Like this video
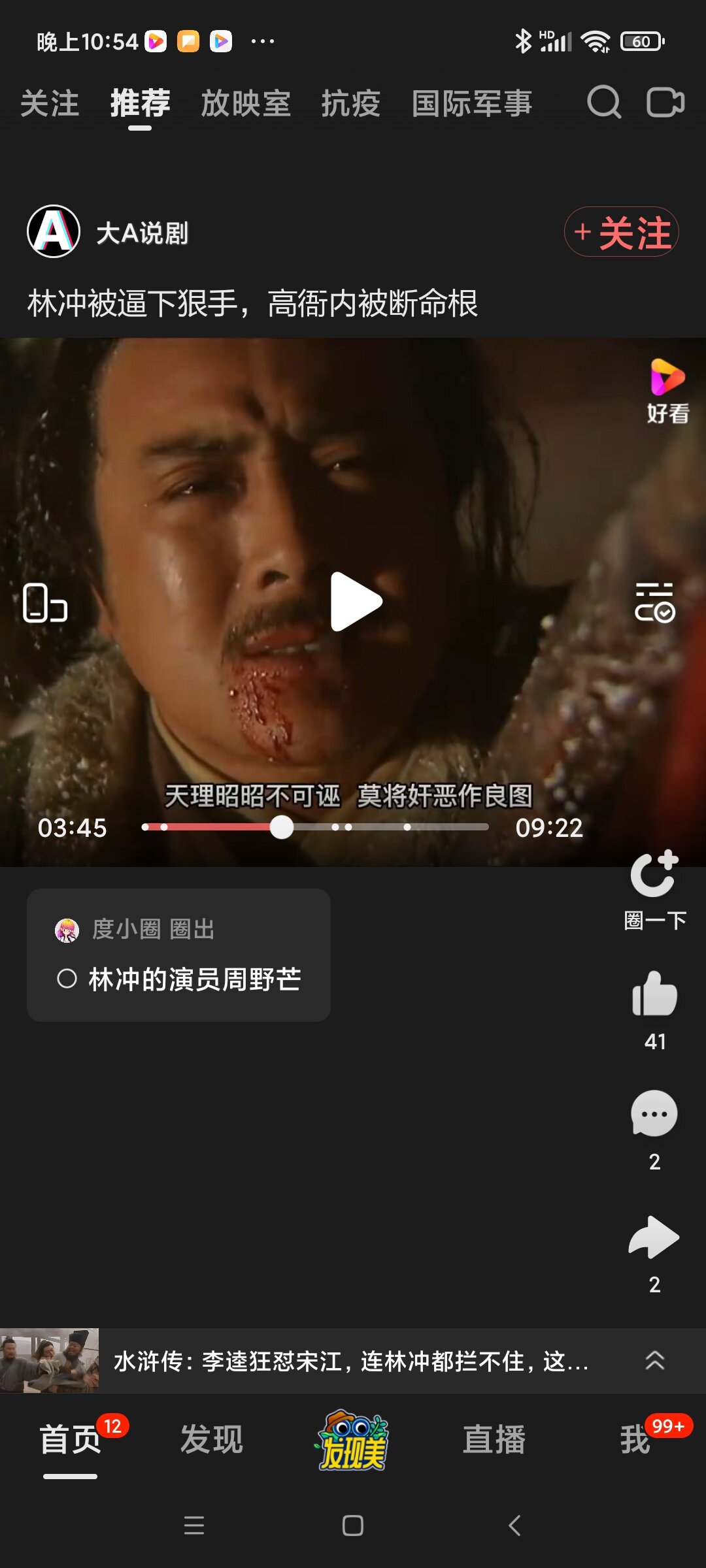706x1568 pixels. pyautogui.click(x=654, y=994)
